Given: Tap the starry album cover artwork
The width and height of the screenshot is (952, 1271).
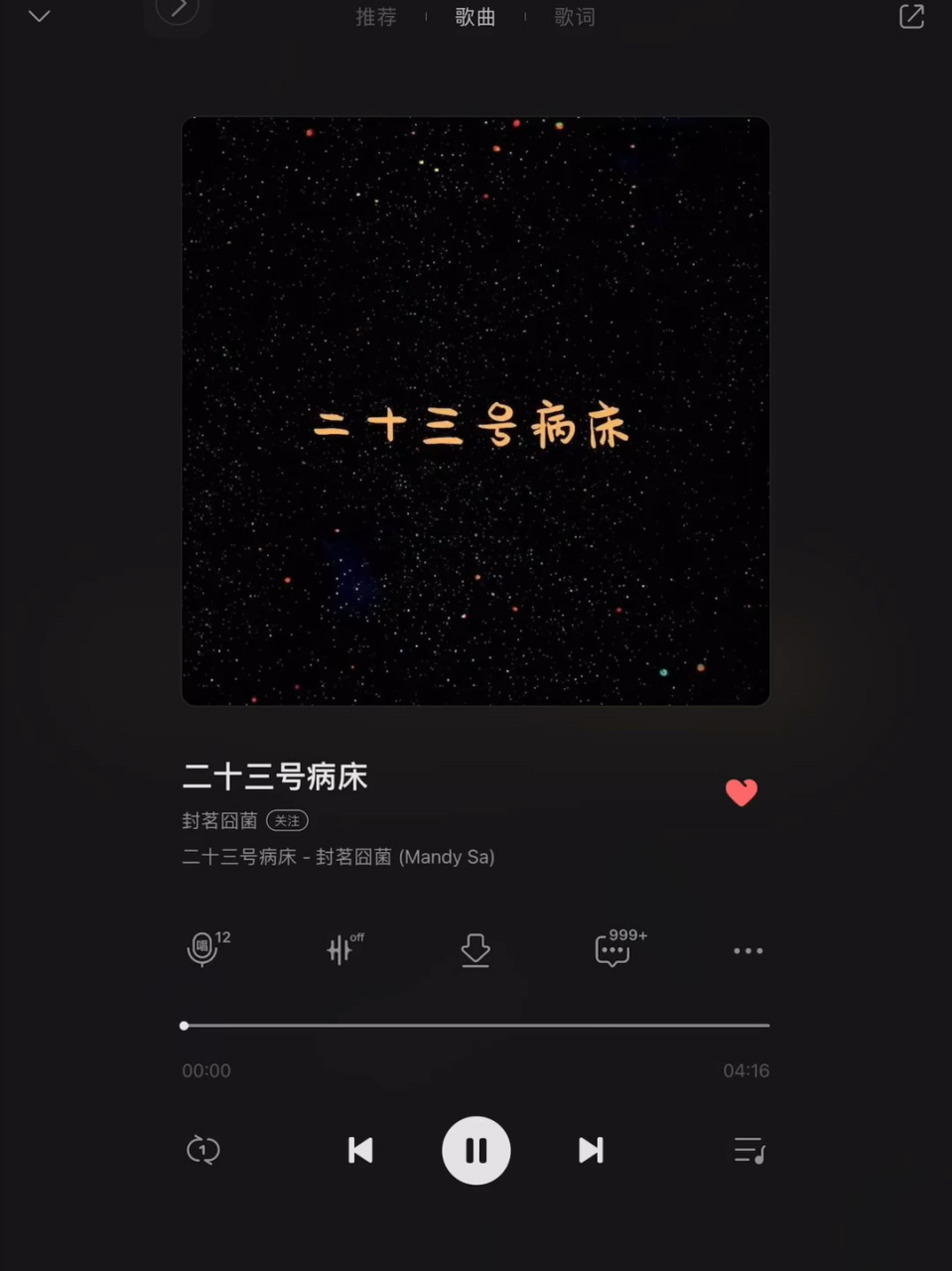Looking at the screenshot, I should (x=476, y=411).
